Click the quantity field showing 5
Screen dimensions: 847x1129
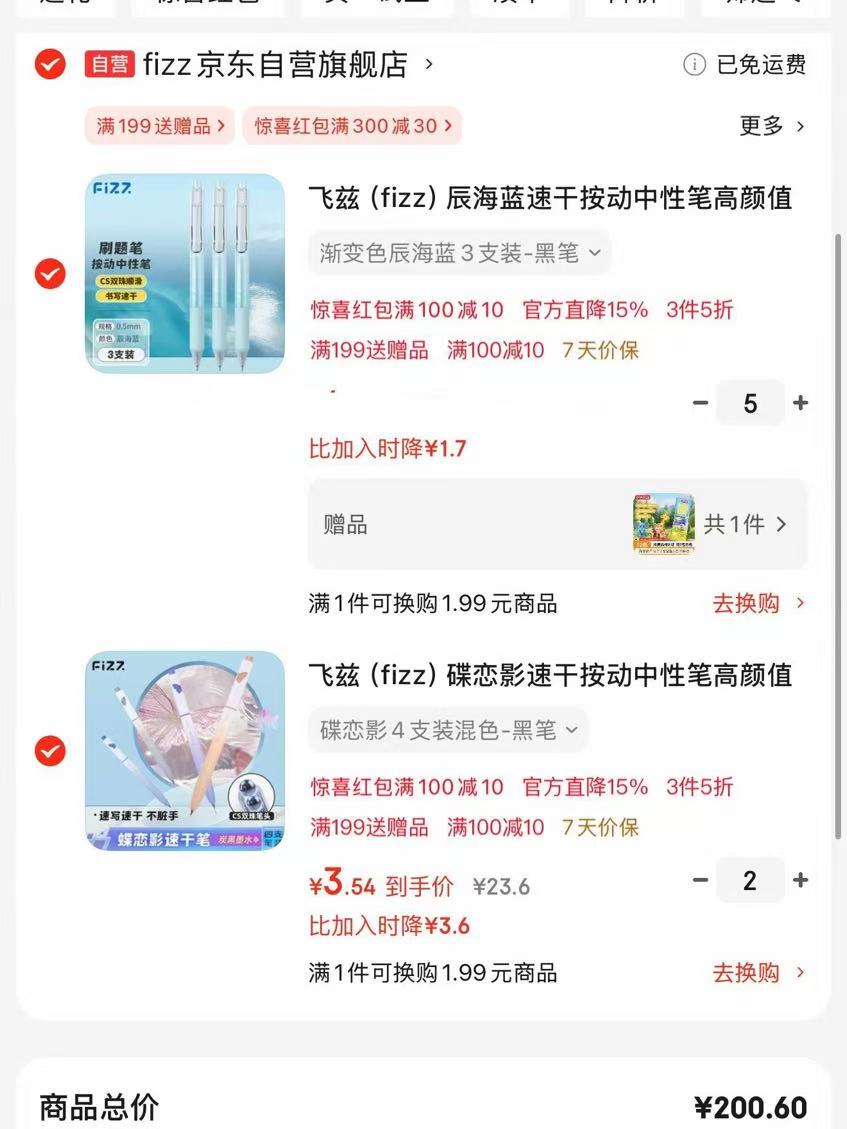click(x=751, y=402)
